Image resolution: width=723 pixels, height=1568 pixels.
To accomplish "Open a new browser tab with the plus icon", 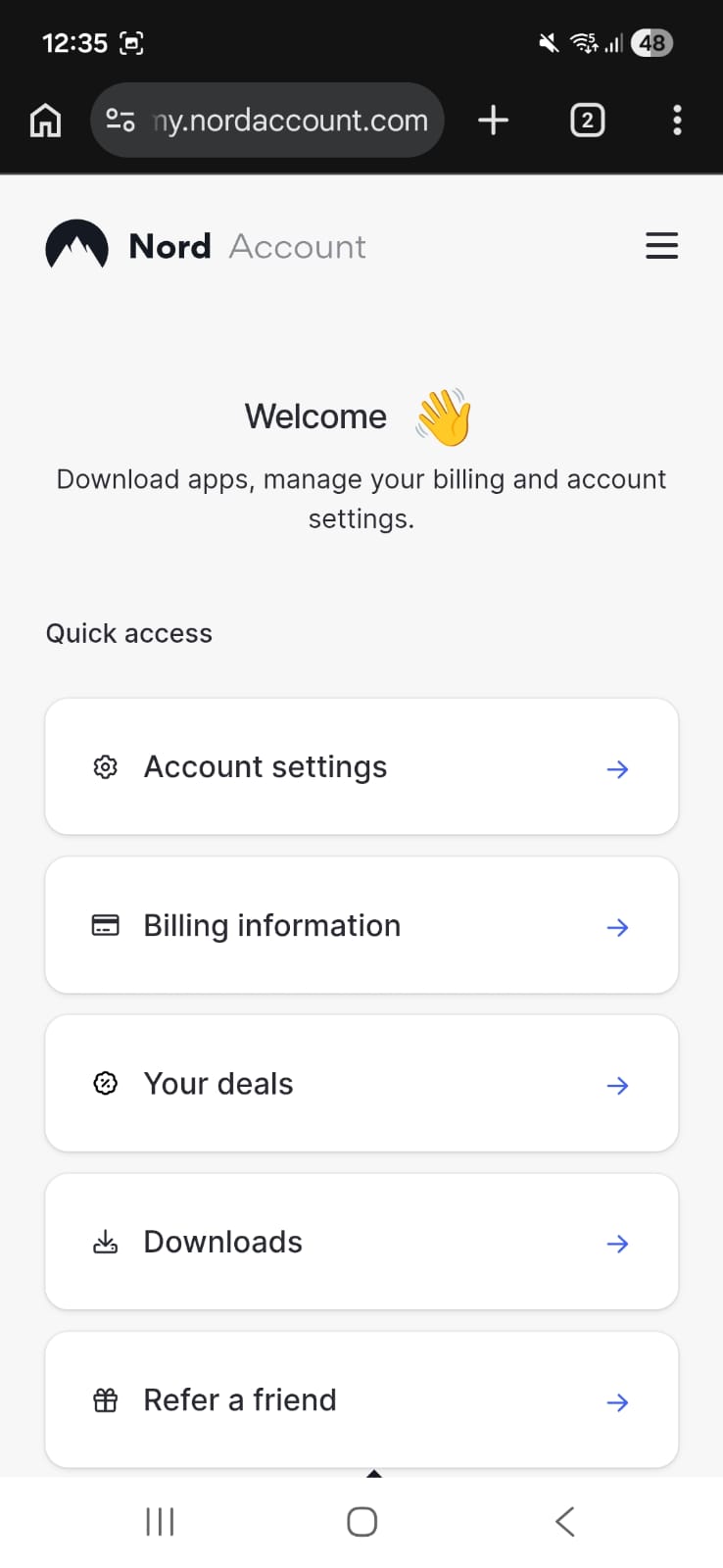I will (x=493, y=120).
